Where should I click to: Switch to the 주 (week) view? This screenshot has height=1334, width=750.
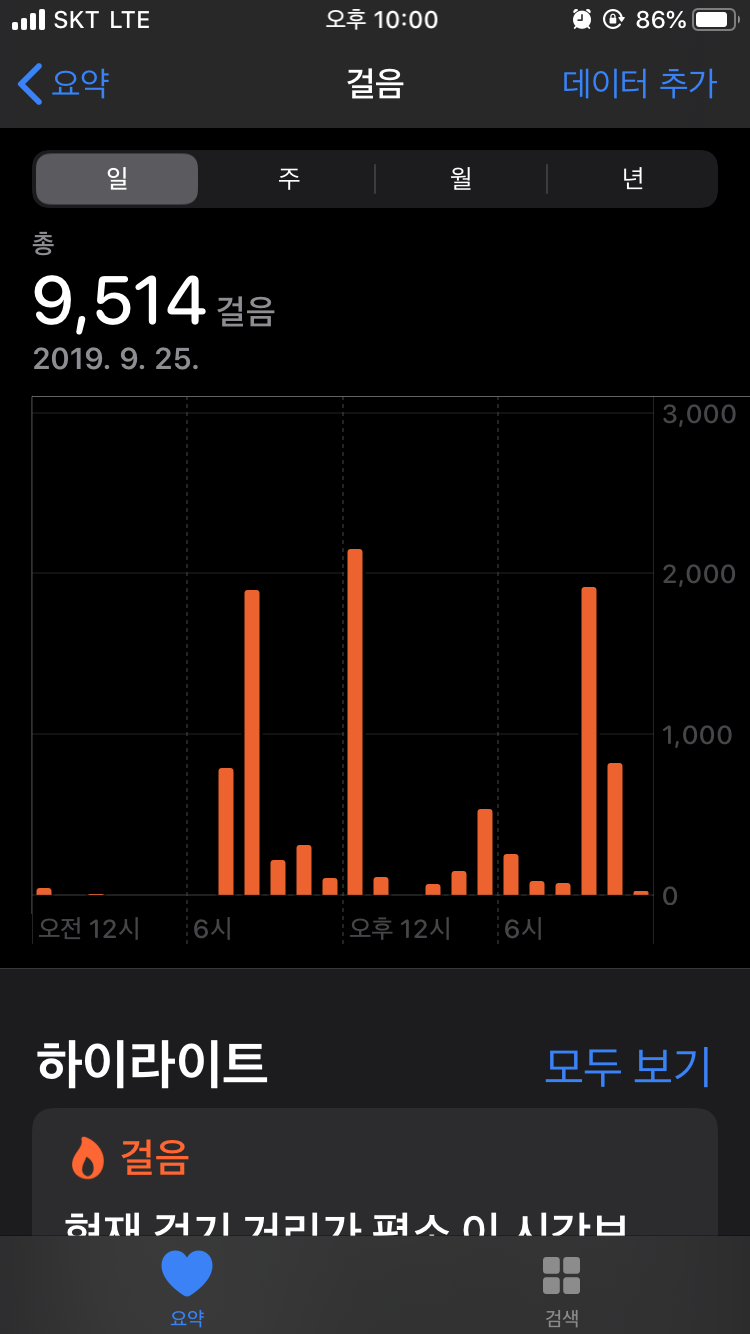point(289,179)
